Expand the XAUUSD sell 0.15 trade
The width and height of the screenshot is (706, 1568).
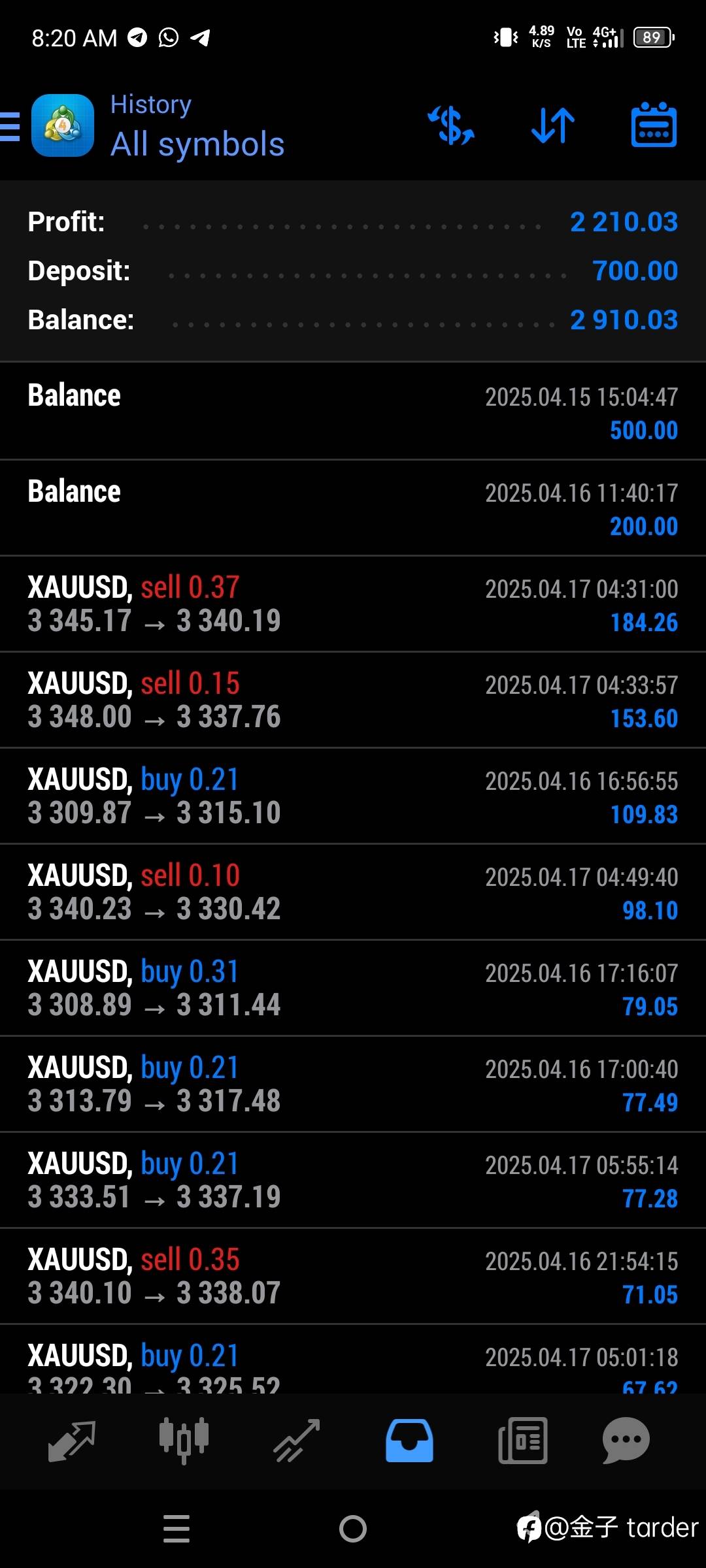[x=353, y=700]
